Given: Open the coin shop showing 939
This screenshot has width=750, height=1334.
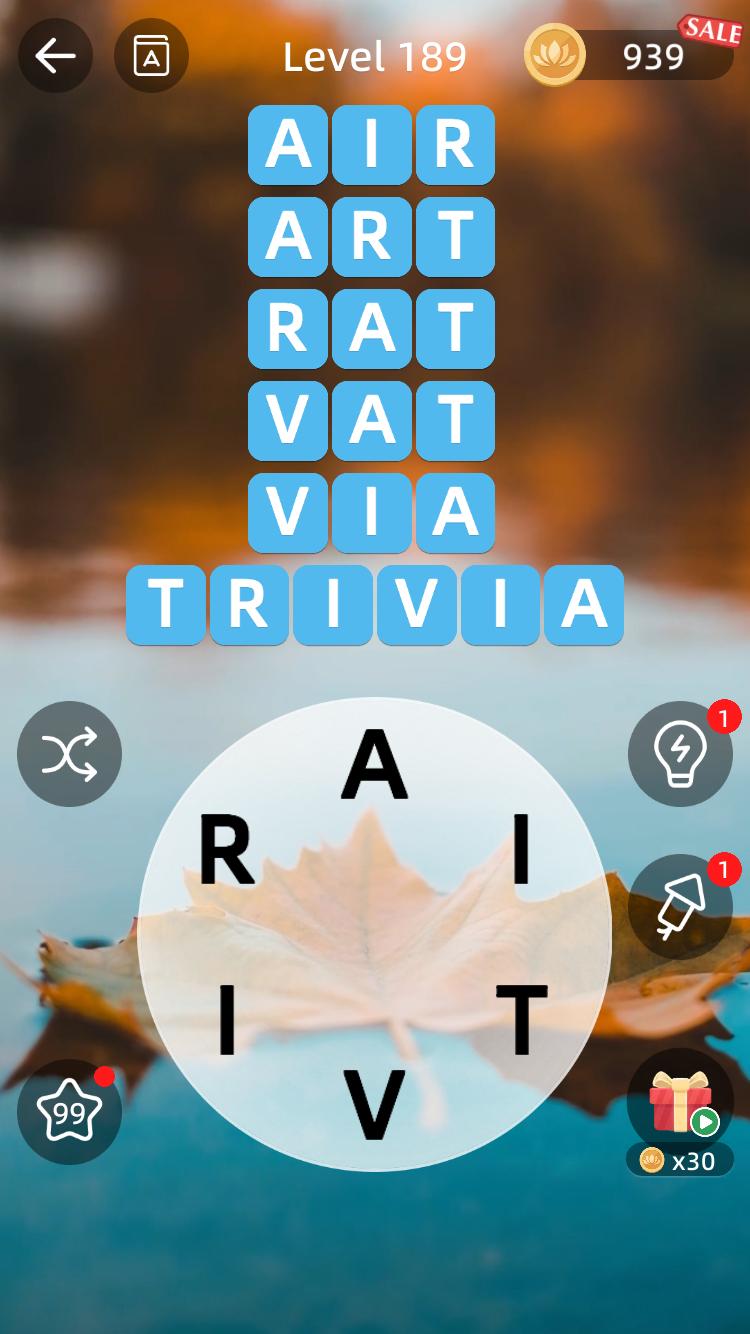Looking at the screenshot, I should [628, 56].
